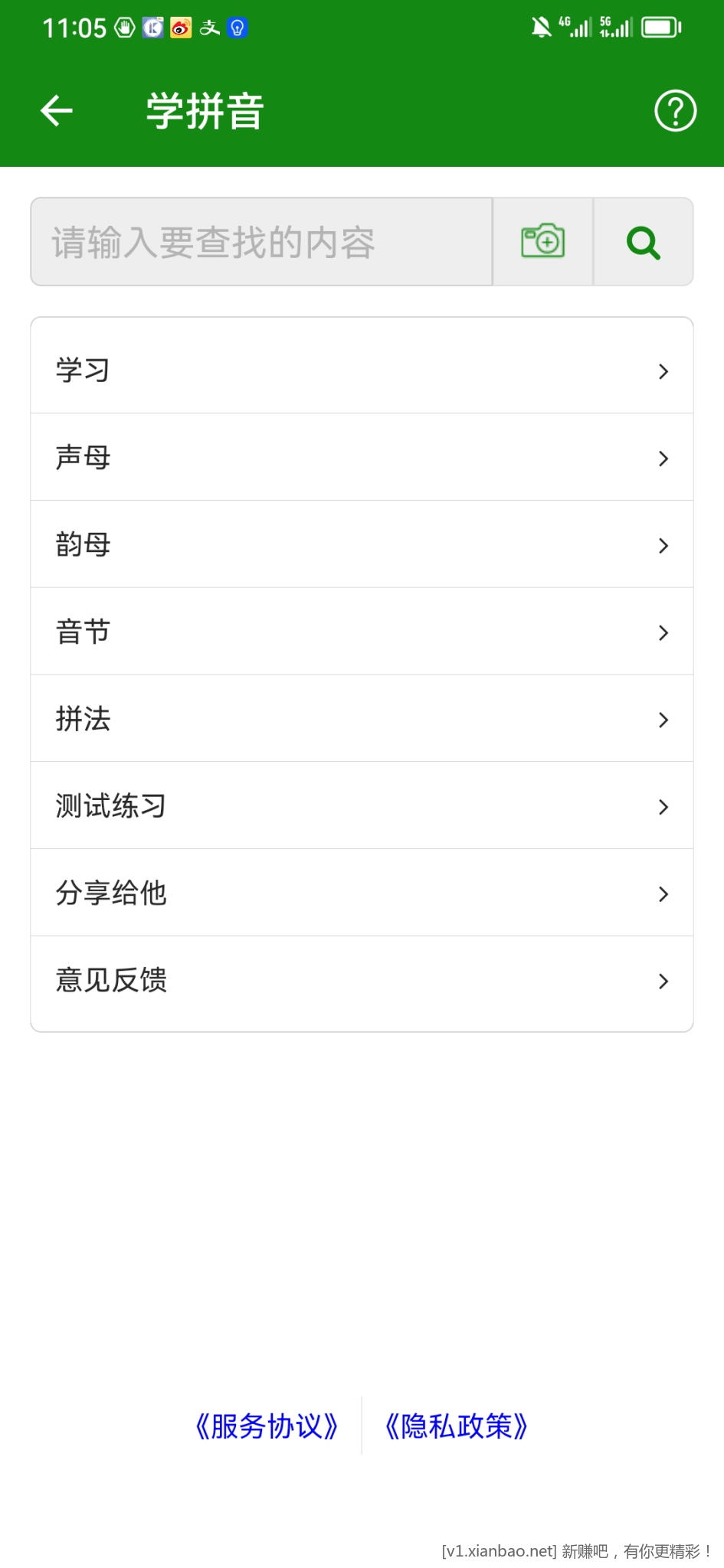
Task: Focus the search input field
Action: [x=260, y=242]
